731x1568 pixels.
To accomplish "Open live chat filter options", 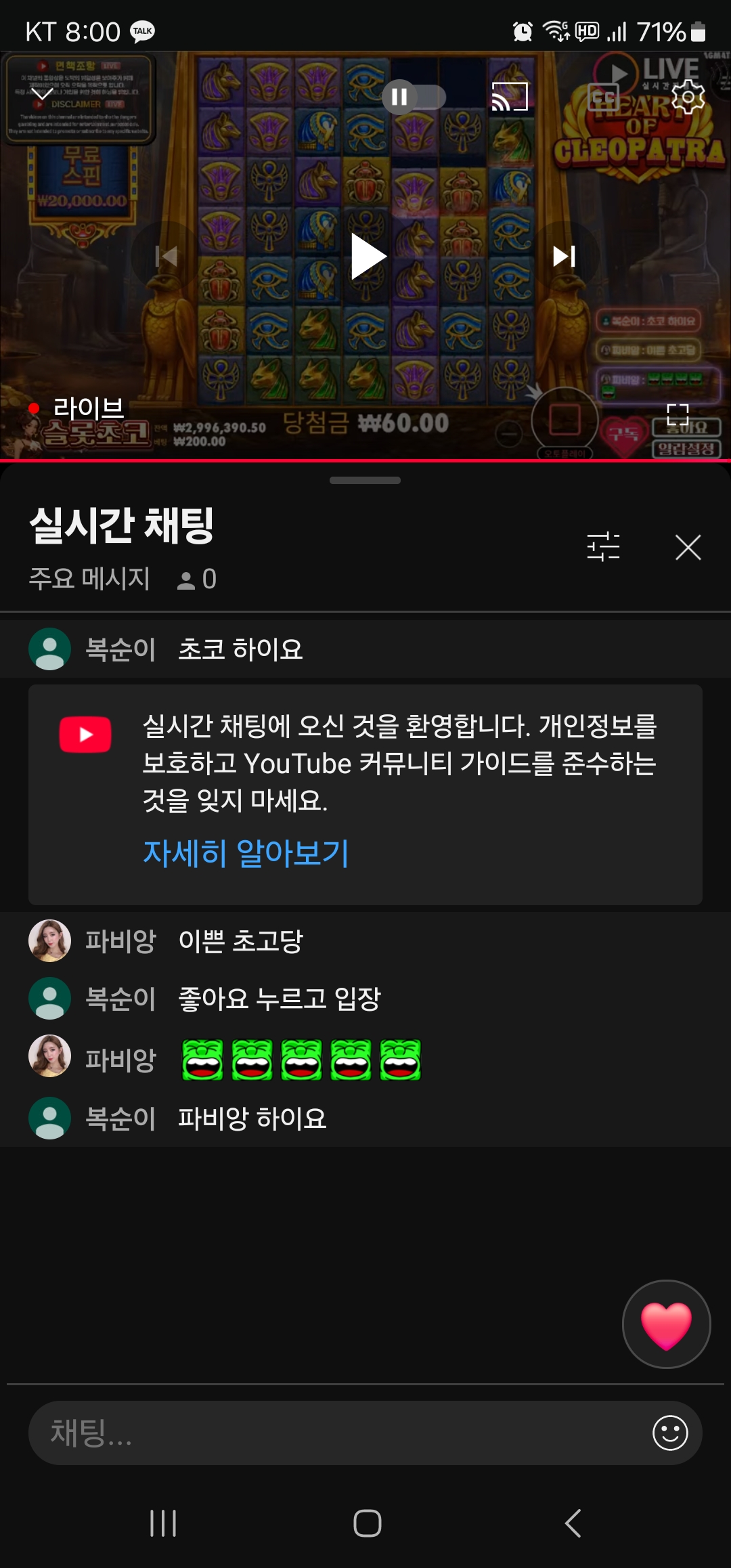I will 603,547.
